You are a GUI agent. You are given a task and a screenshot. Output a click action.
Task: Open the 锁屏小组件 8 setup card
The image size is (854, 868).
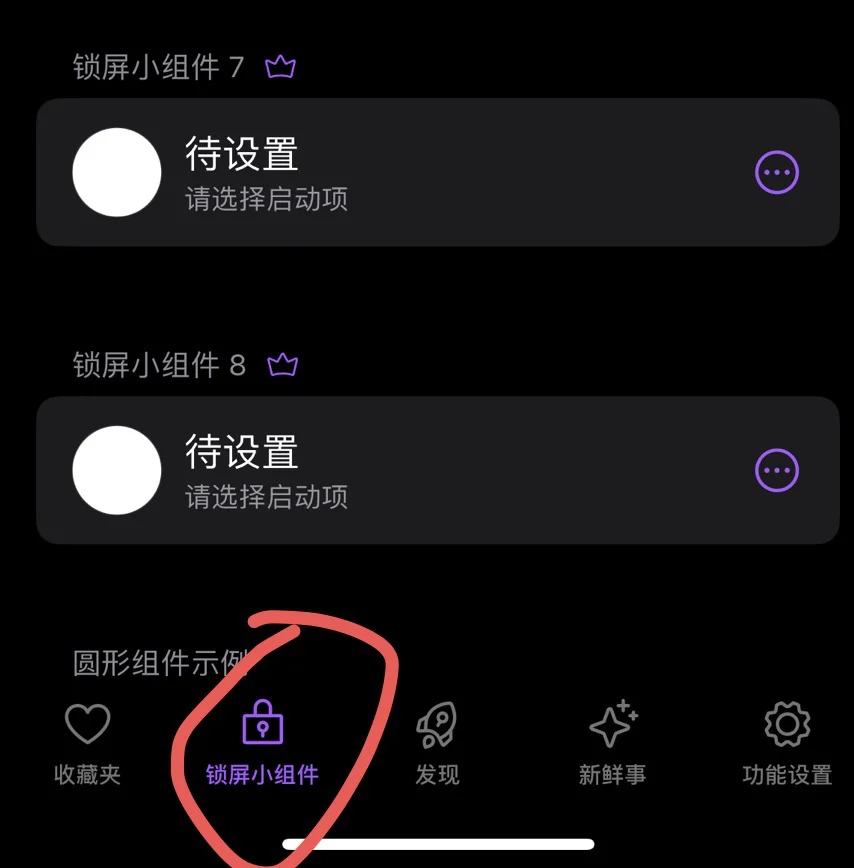click(x=400, y=470)
